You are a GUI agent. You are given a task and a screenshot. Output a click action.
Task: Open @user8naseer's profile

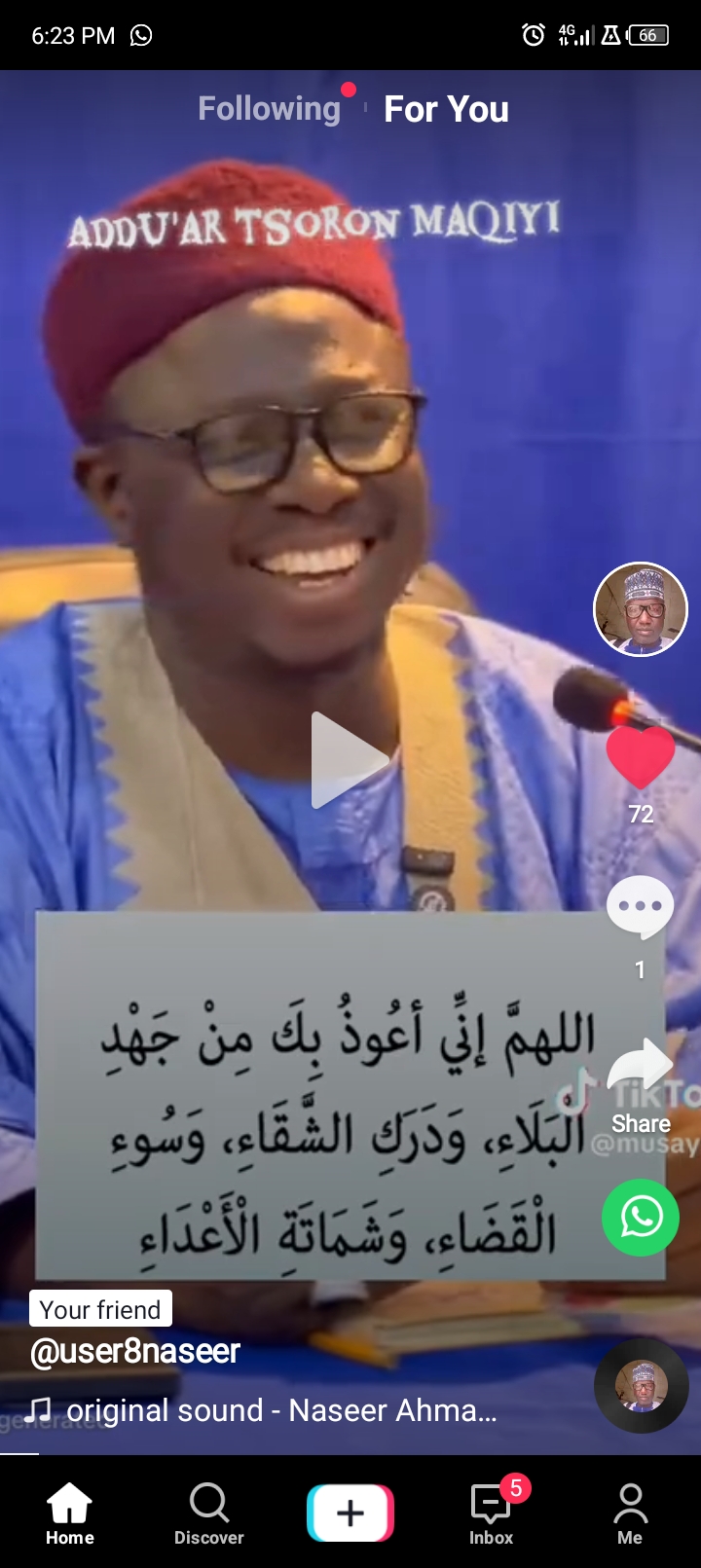[135, 1352]
